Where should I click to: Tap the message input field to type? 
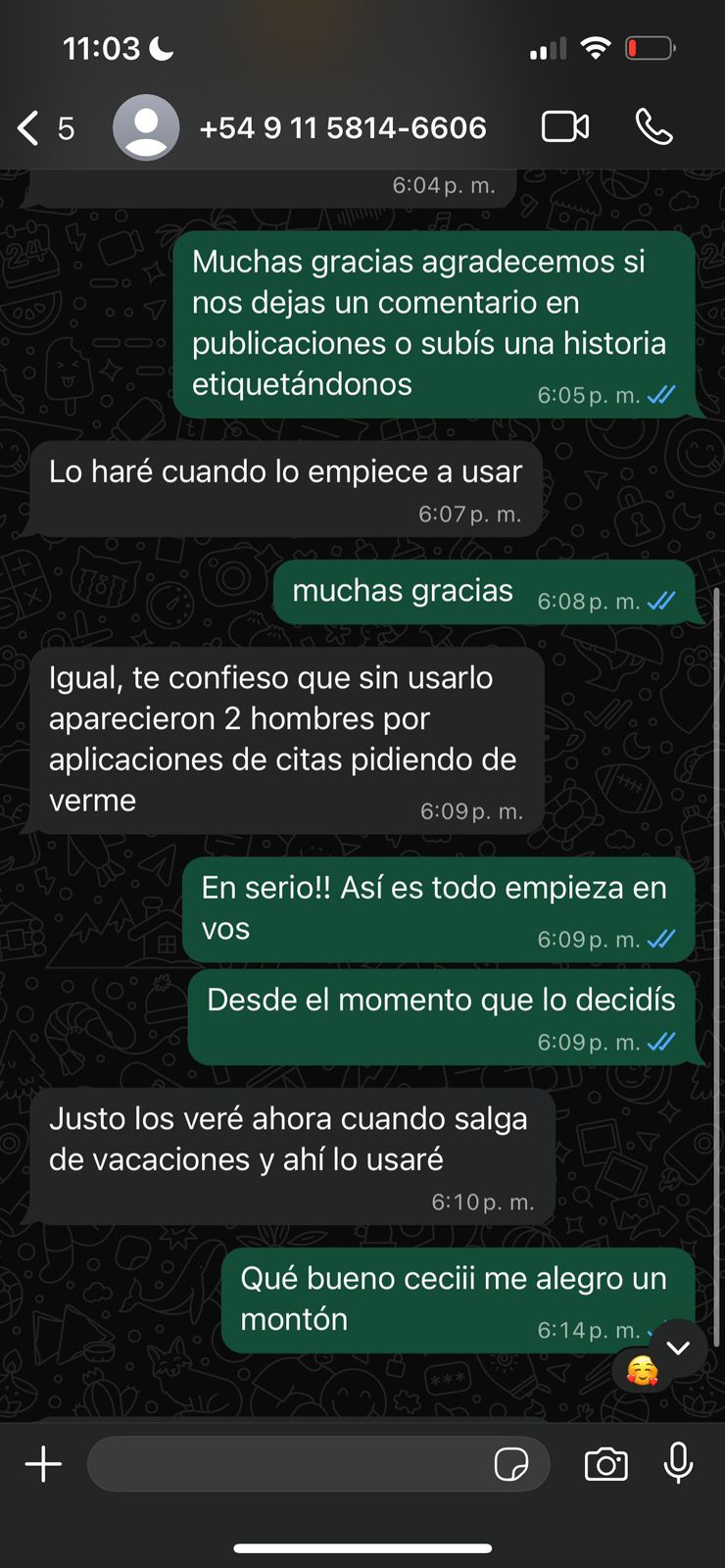[294, 1463]
